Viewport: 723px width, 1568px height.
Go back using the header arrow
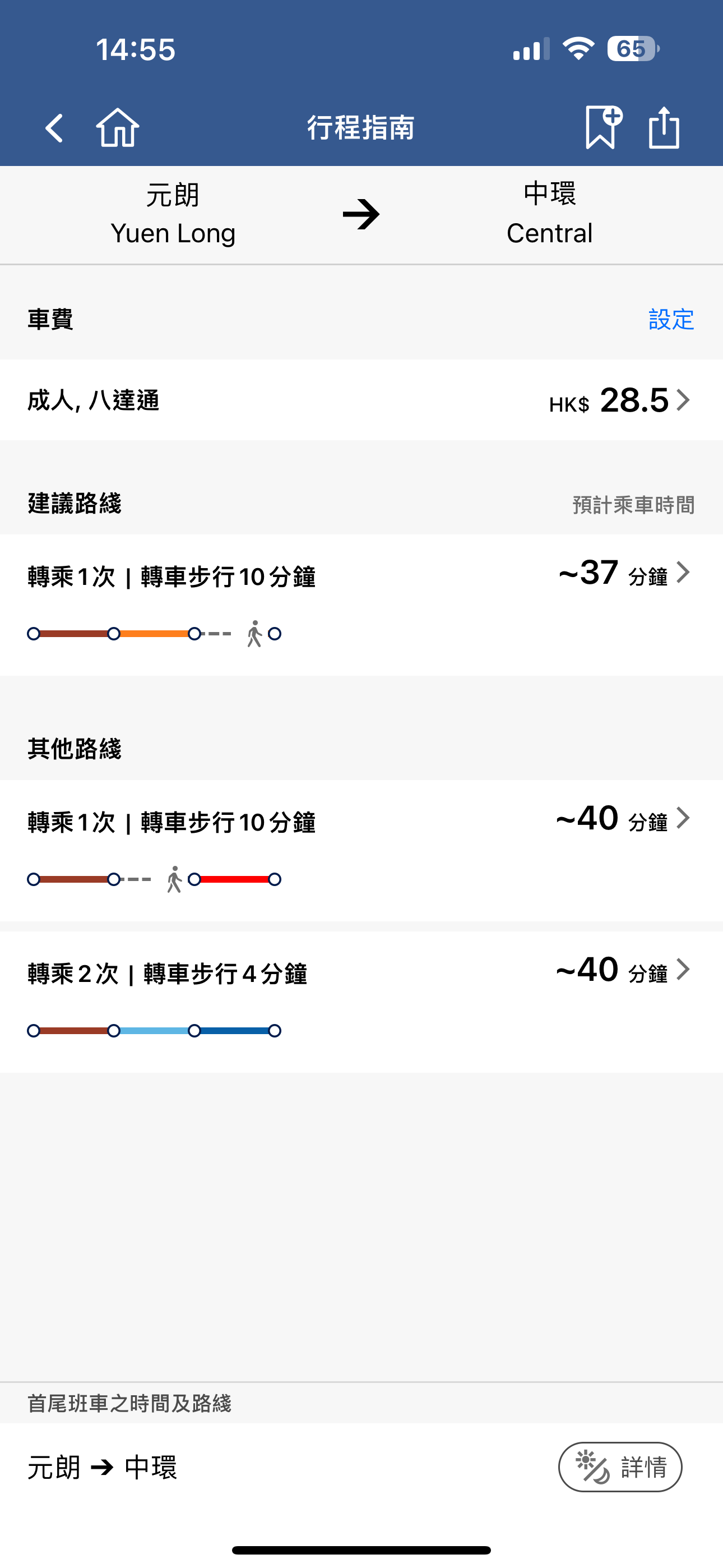click(54, 128)
